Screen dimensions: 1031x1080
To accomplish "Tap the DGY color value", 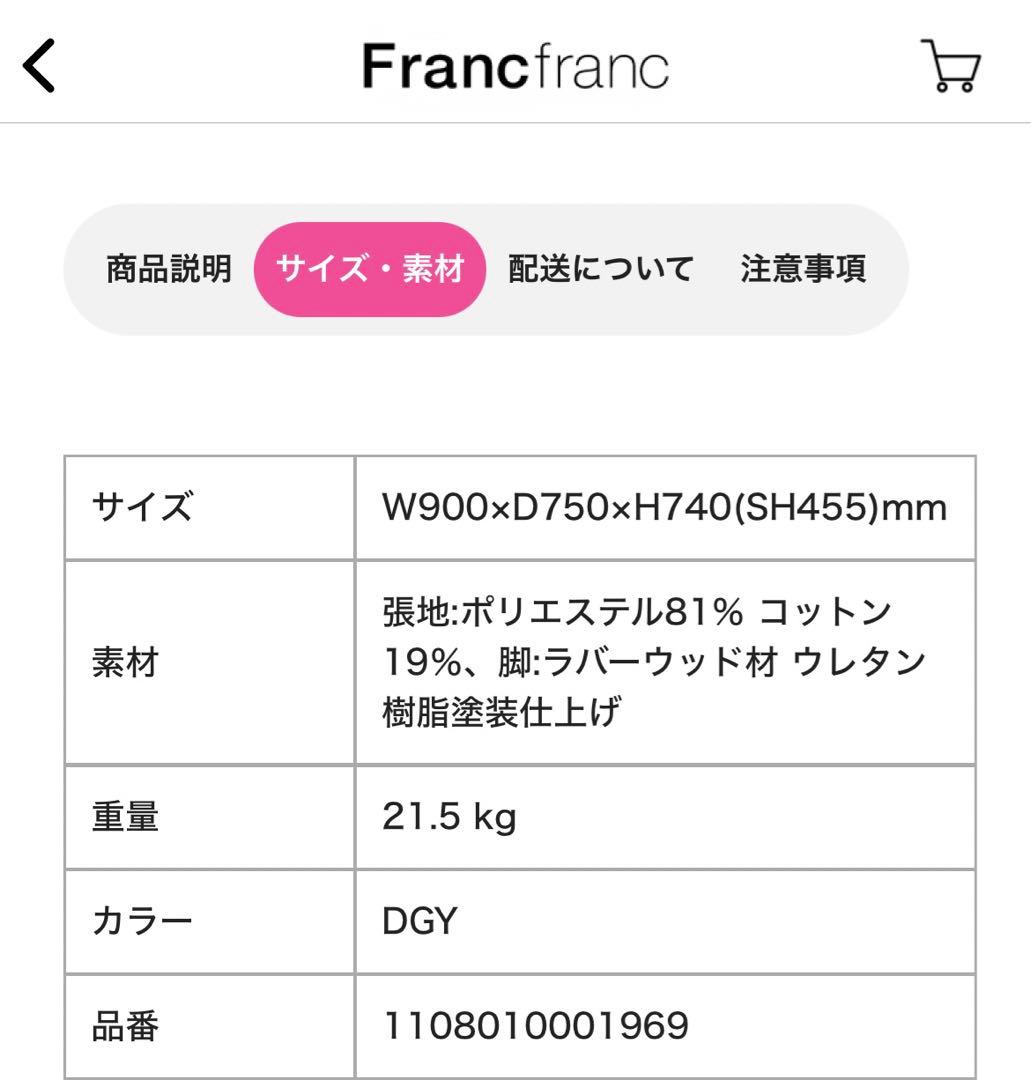I will pos(417,920).
